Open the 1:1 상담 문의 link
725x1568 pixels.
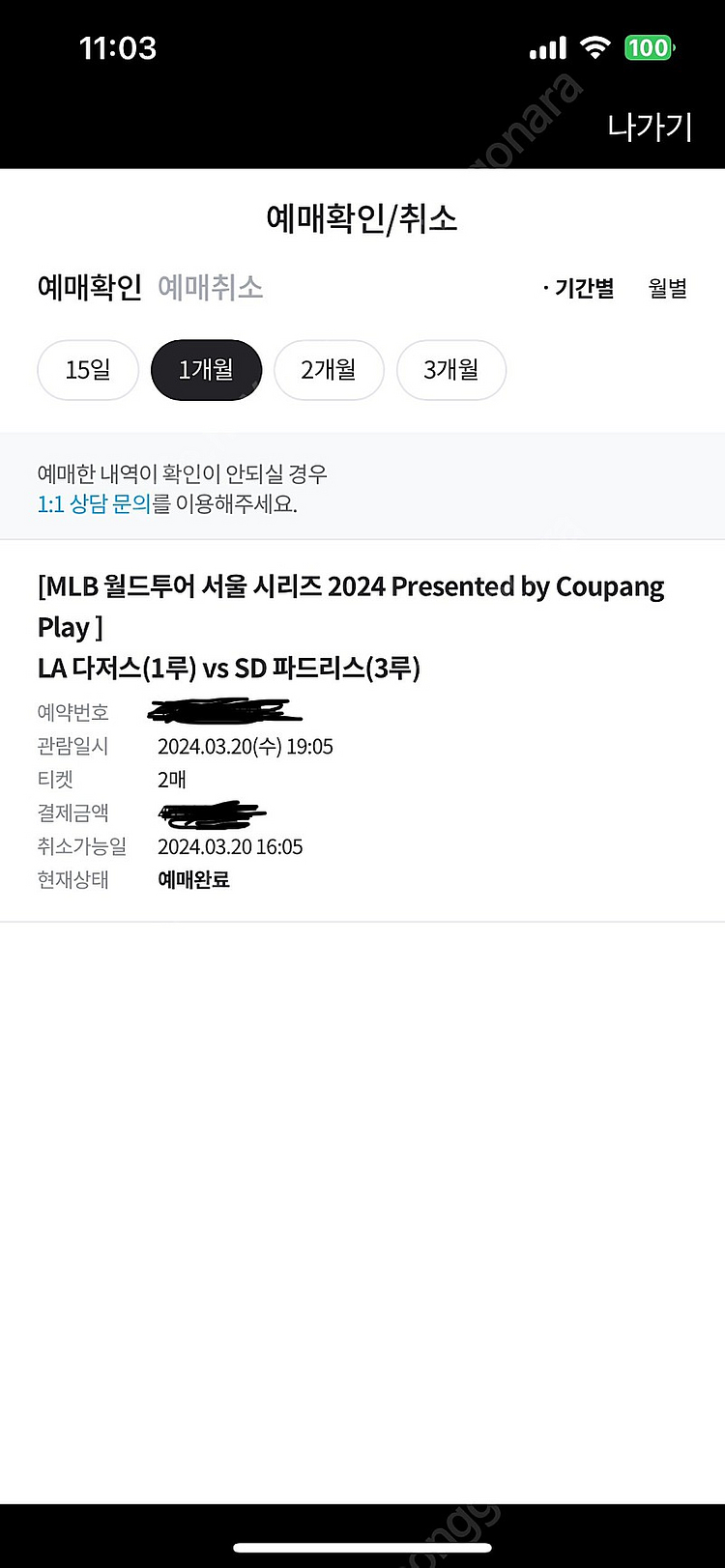pos(94,503)
